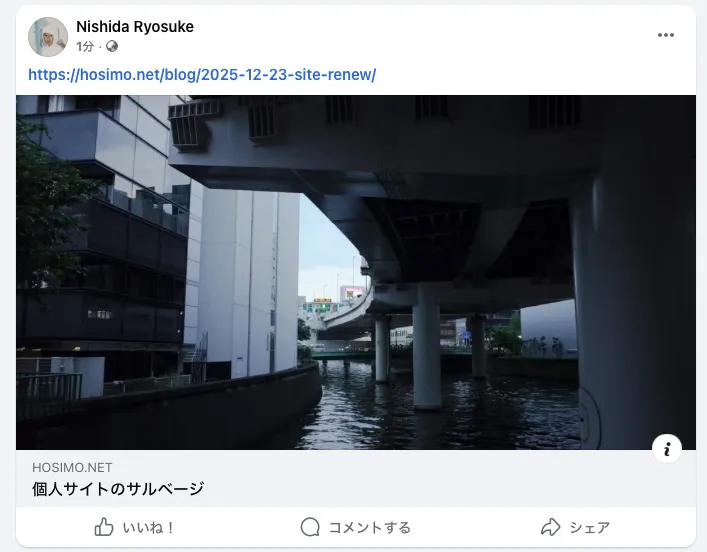Tap コメントする to comment
The width and height of the screenshot is (707, 552).
[x=355, y=527]
